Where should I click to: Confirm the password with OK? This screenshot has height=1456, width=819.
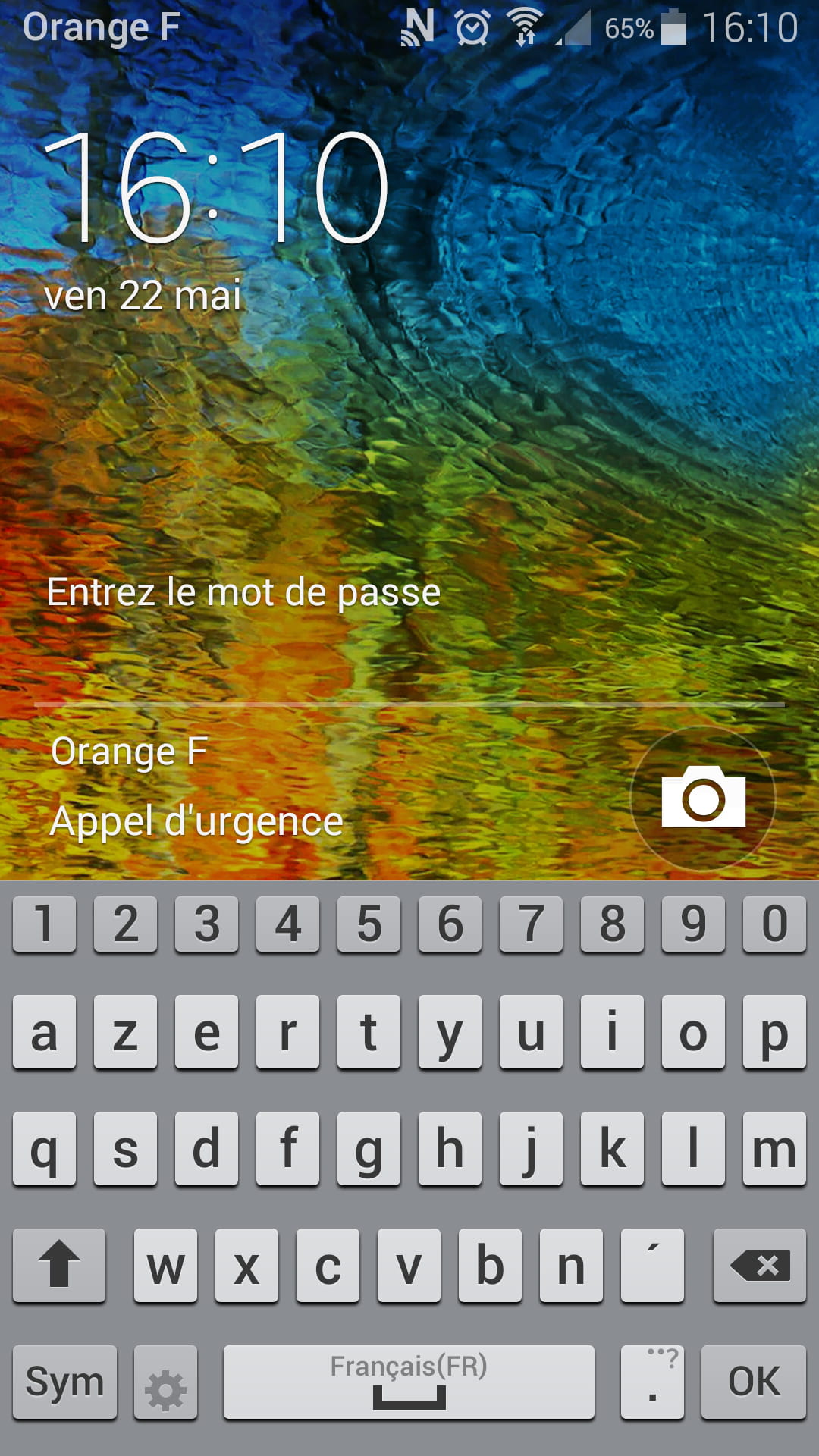point(753,1382)
